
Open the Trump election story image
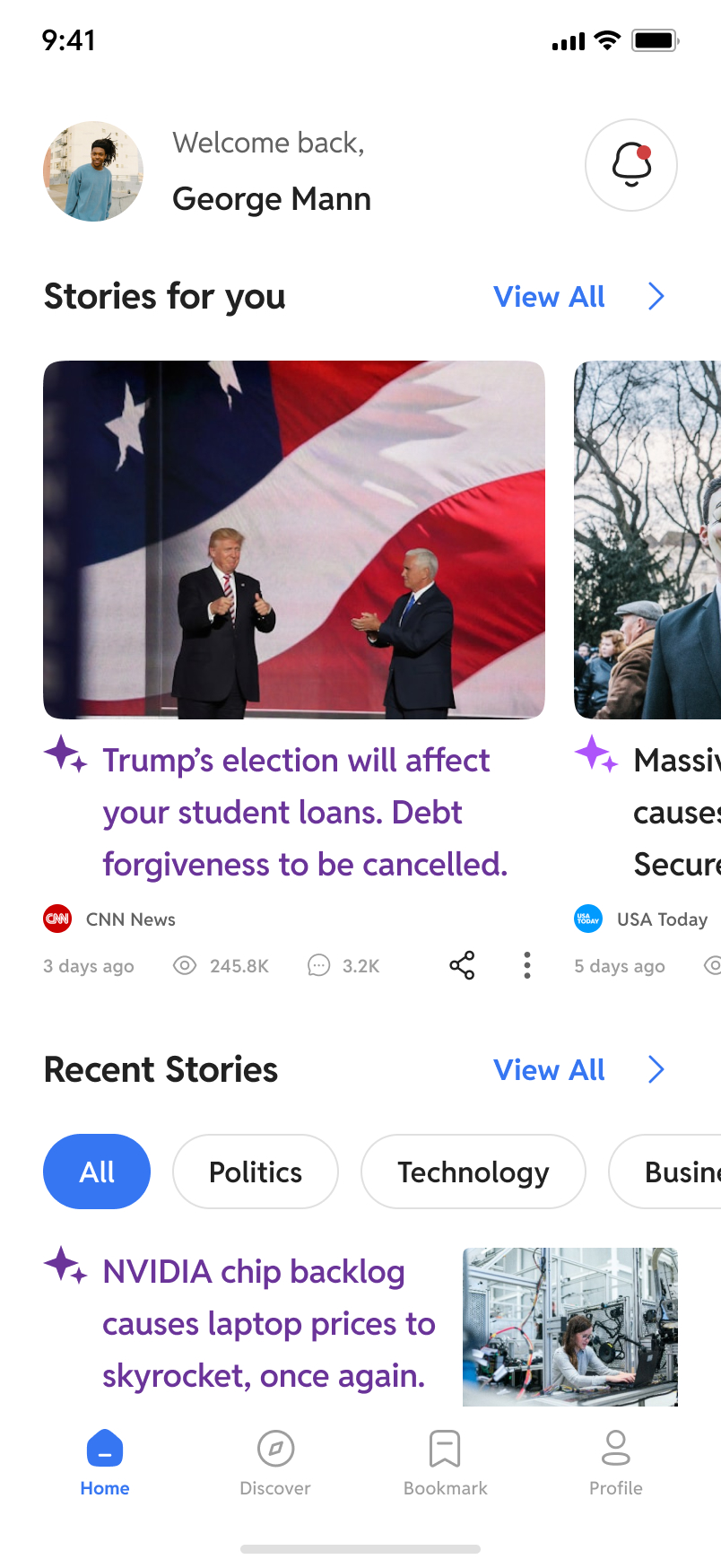(x=294, y=540)
